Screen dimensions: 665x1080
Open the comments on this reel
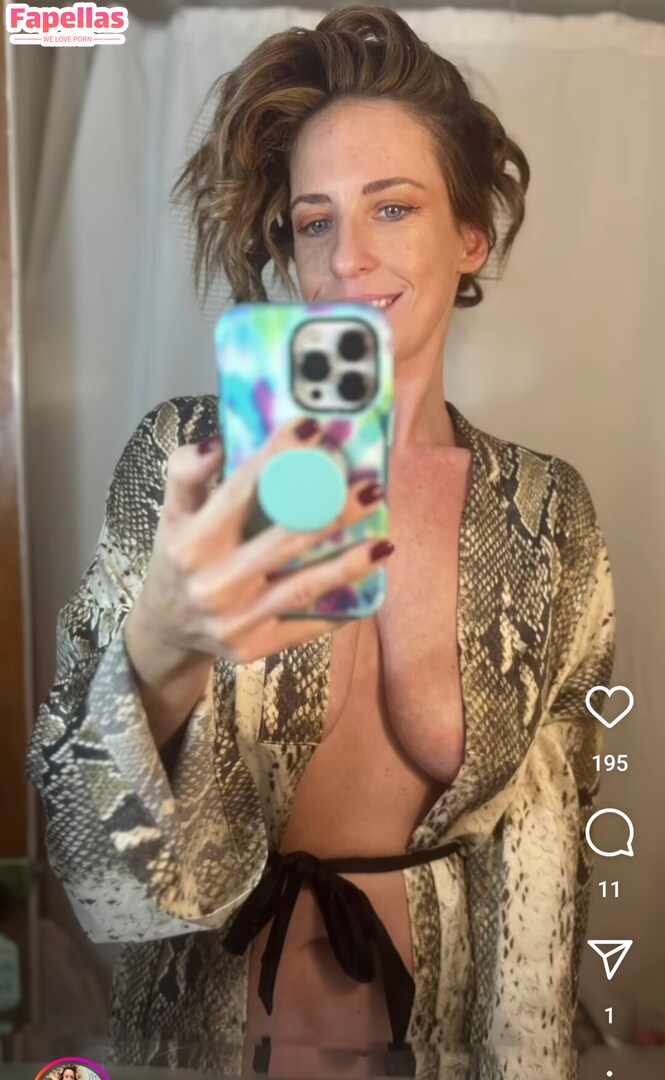[609, 832]
